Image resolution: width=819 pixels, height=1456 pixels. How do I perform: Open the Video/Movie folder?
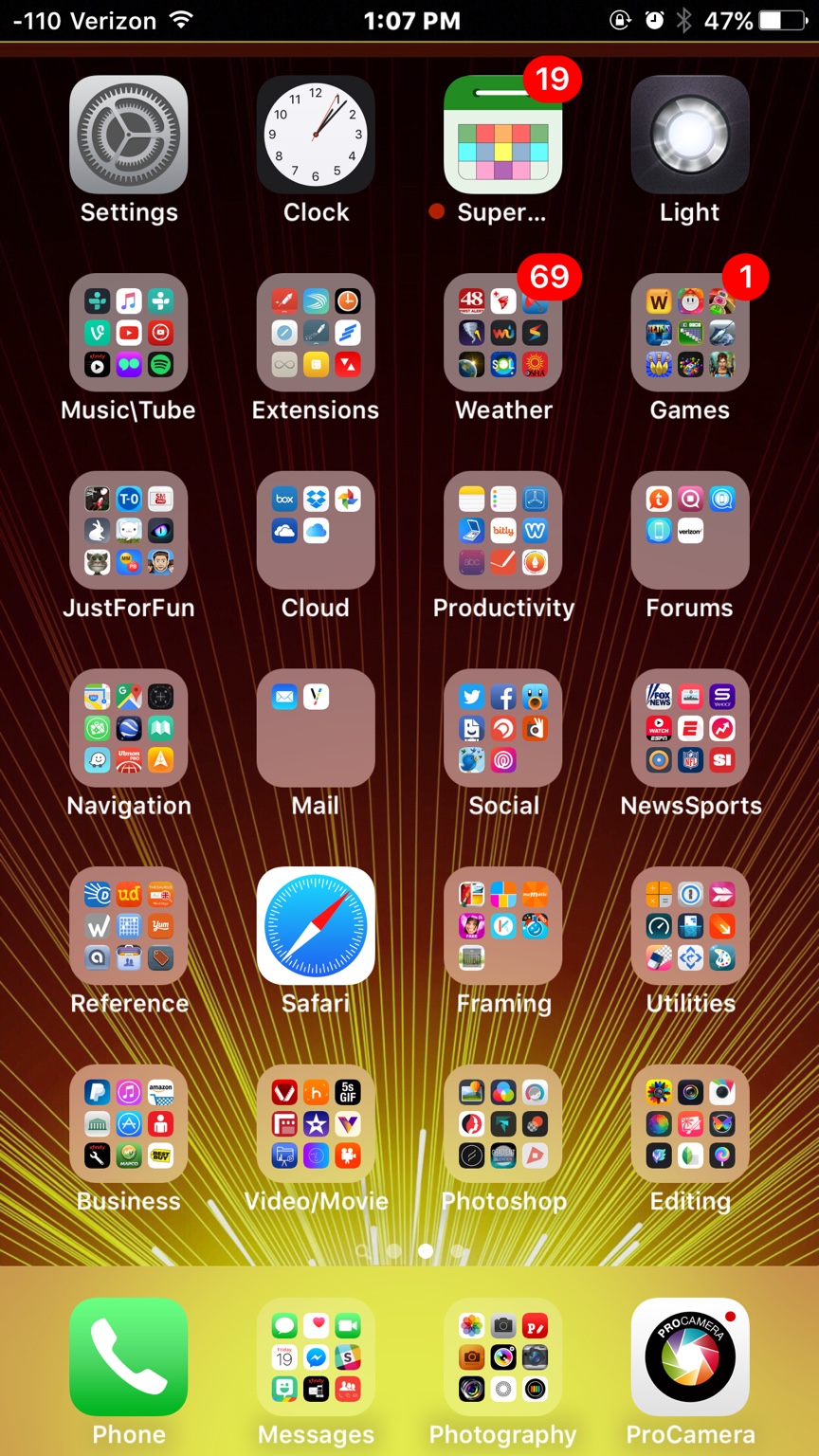coord(316,1123)
